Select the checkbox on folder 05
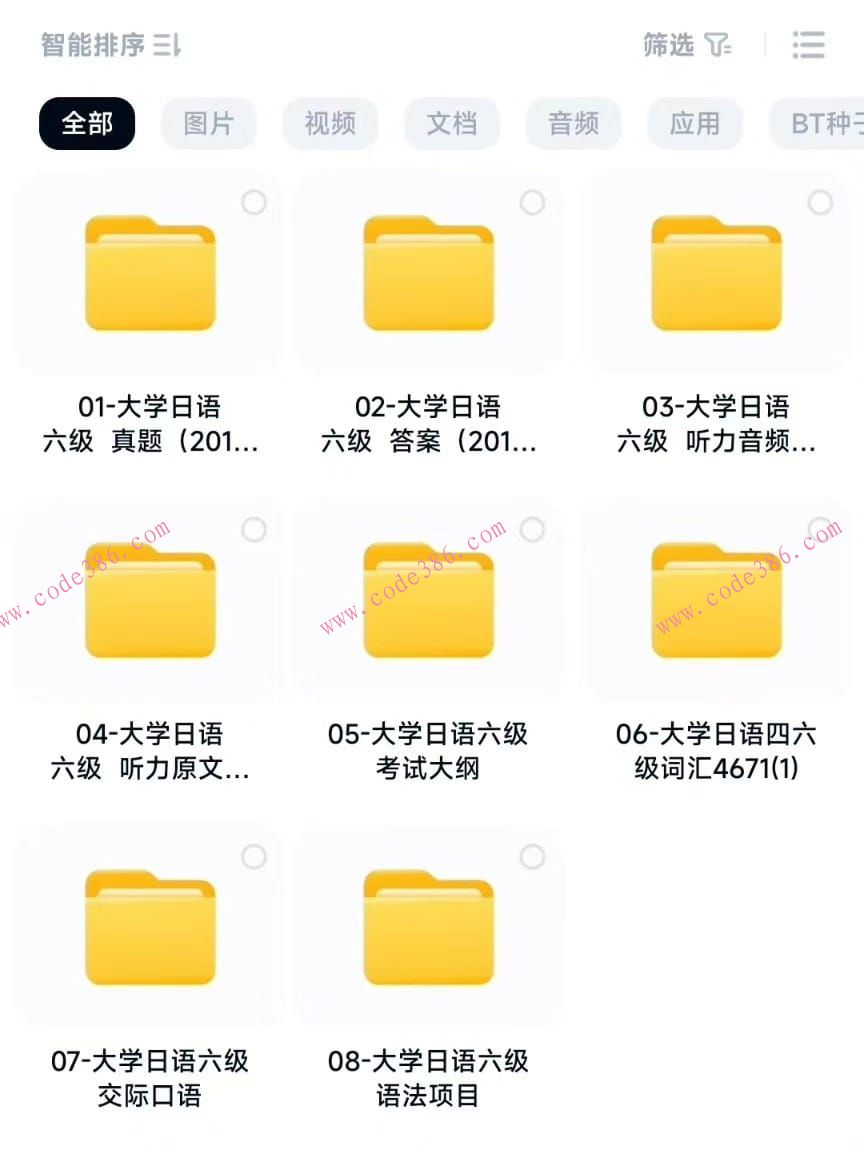The height and width of the screenshot is (1152, 864). click(x=534, y=530)
